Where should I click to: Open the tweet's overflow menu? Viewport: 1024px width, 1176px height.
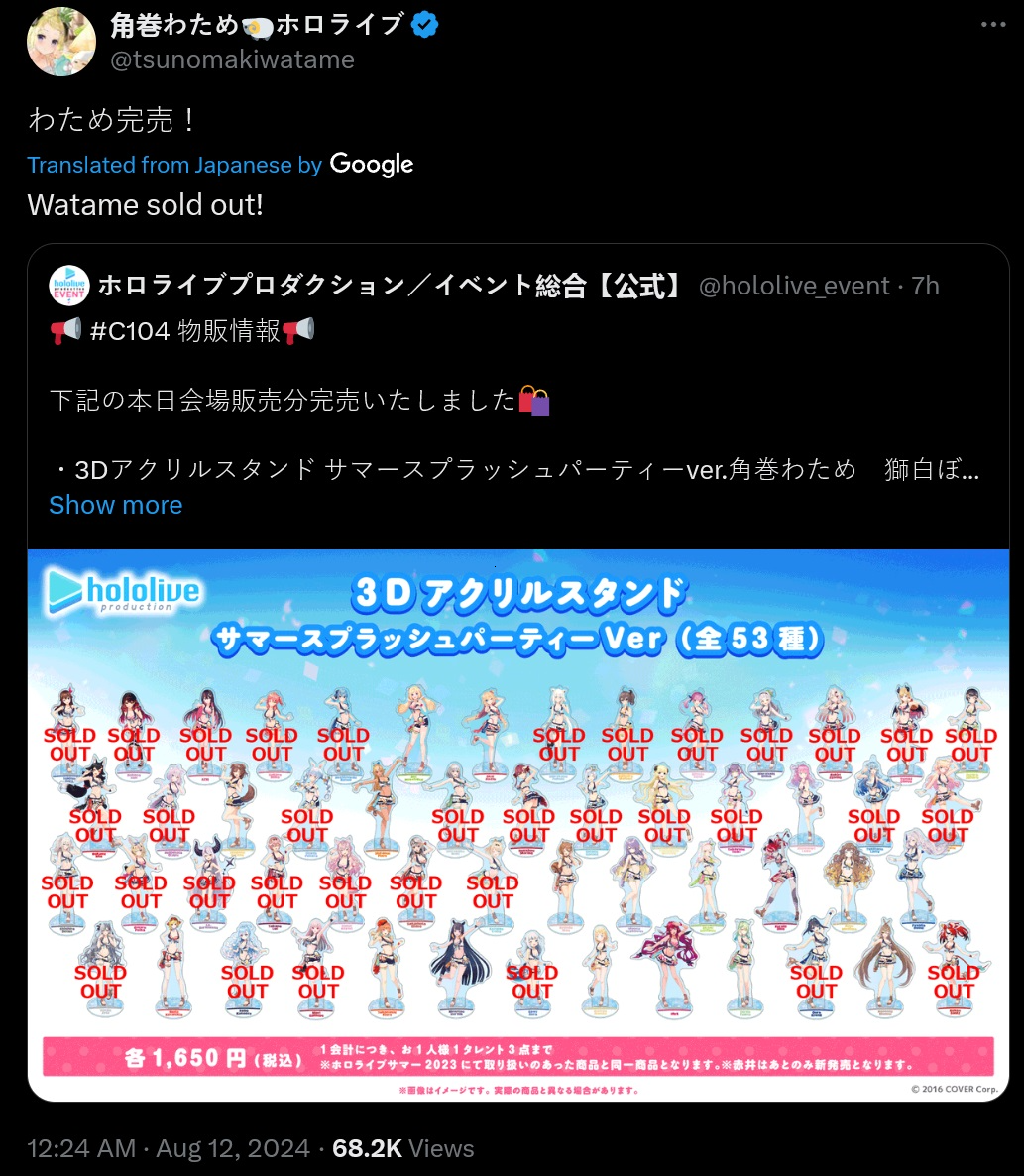pyautogui.click(x=992, y=26)
